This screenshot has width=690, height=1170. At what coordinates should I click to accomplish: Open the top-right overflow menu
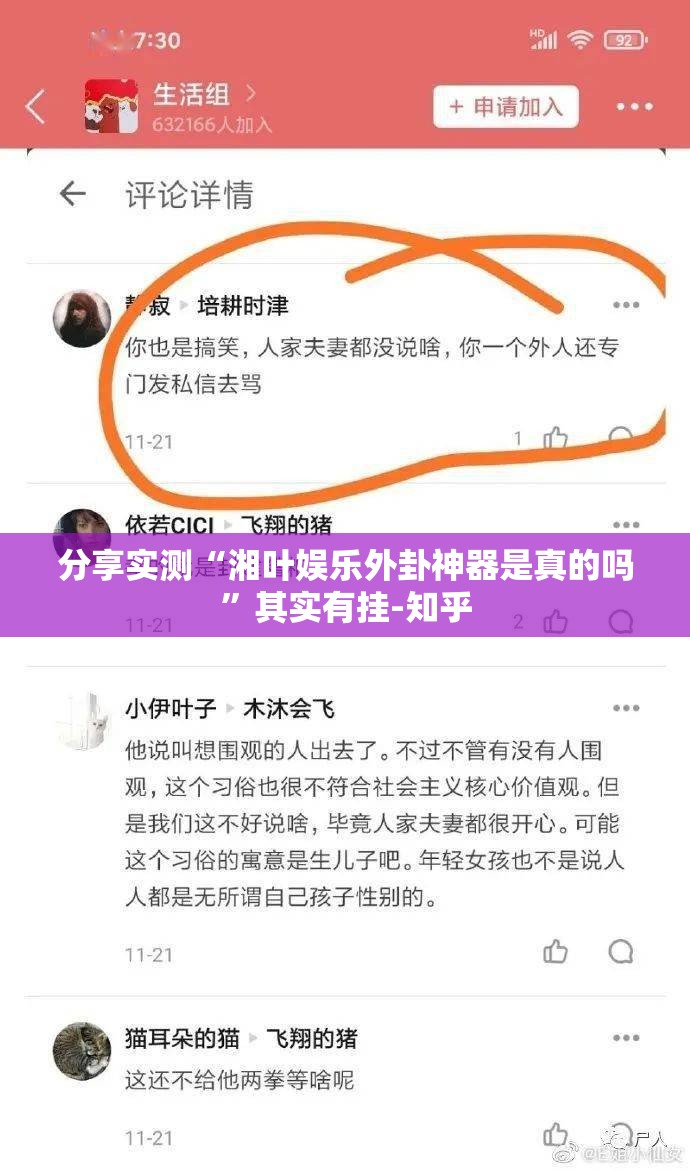634,106
